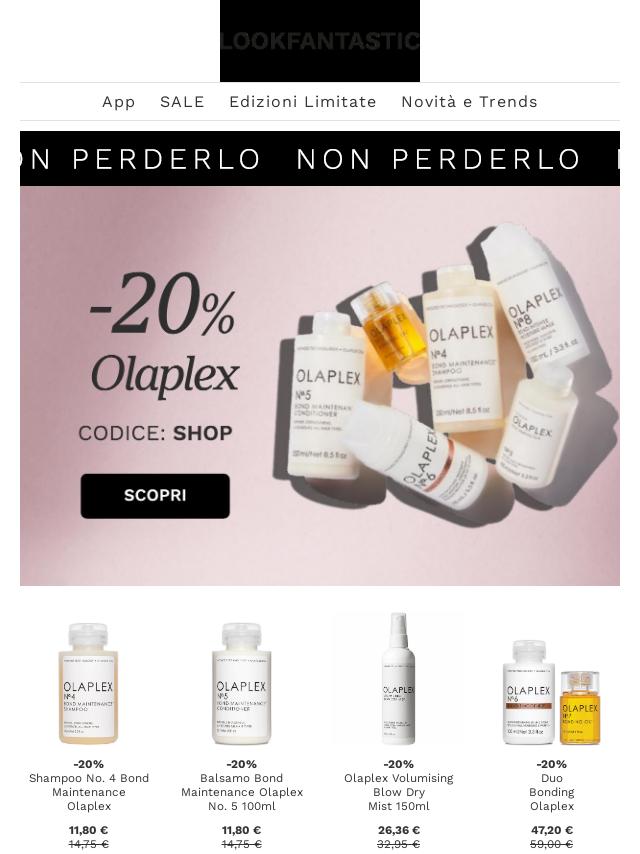View the Olaplex Volumising Blow Dry Mist

coord(398,680)
